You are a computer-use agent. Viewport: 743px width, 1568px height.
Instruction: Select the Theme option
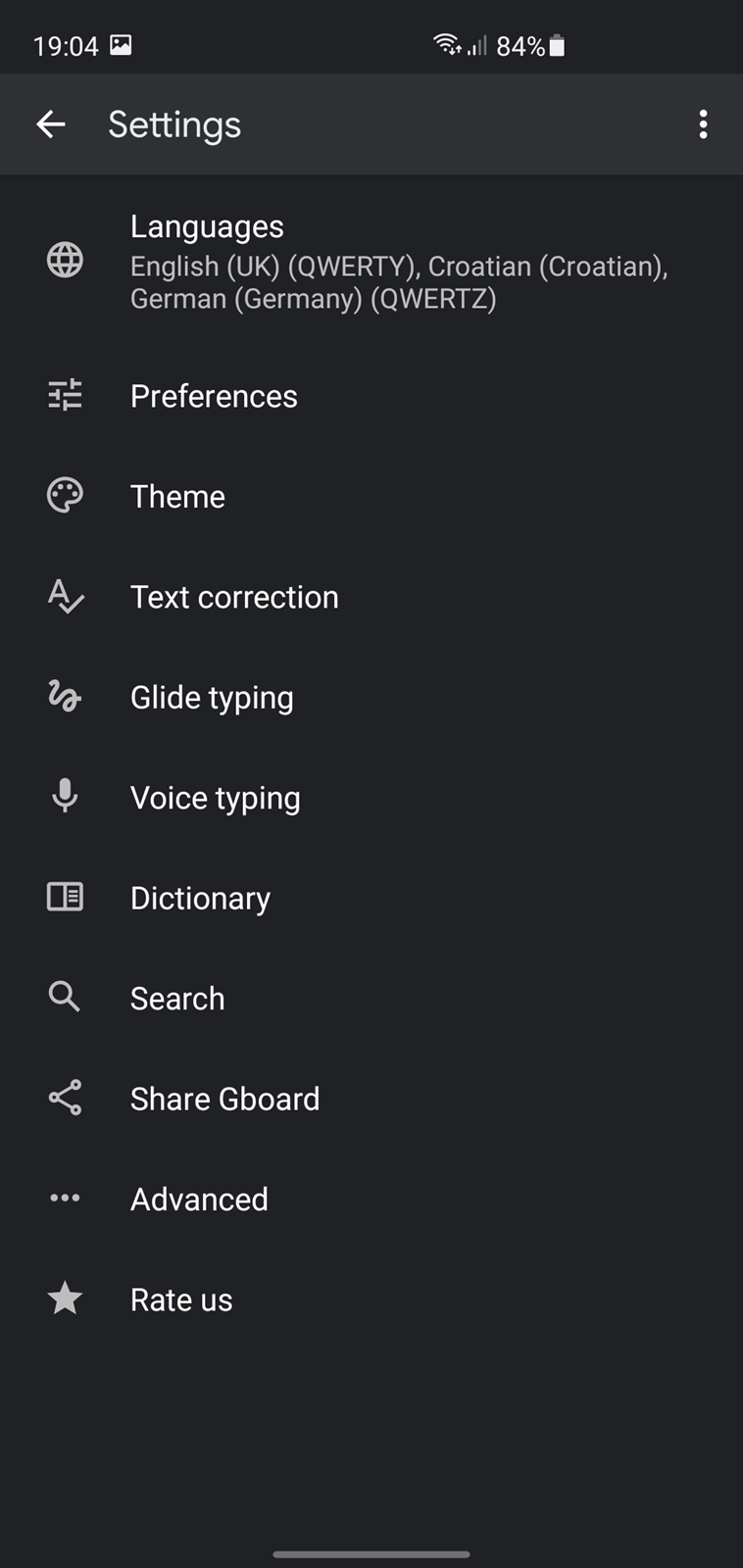click(x=371, y=496)
